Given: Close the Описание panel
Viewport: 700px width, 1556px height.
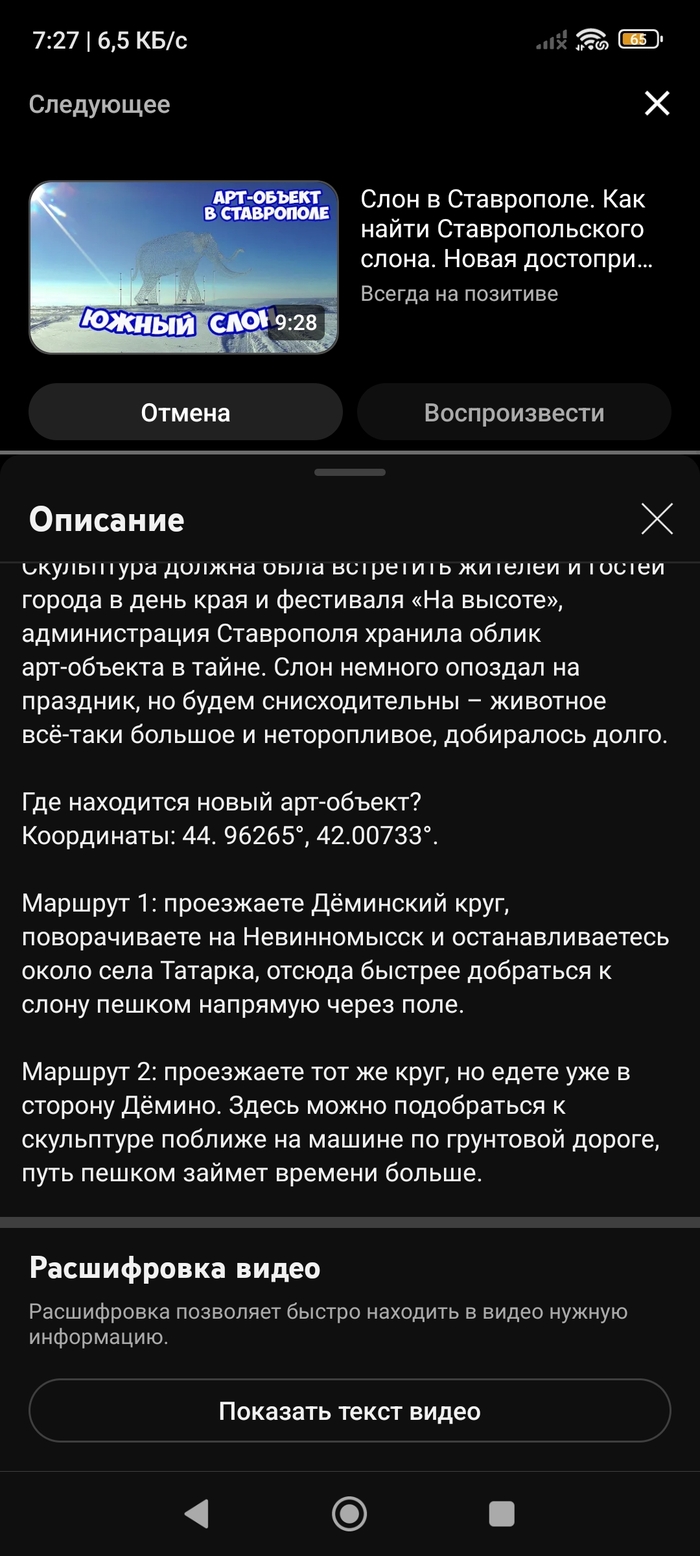Looking at the screenshot, I should tap(657, 518).
